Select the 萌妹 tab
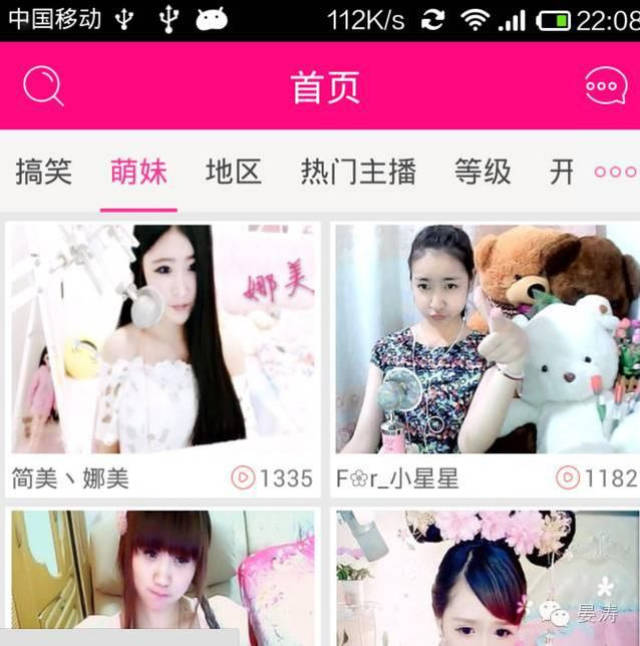Image resolution: width=640 pixels, height=646 pixels. 139,171
